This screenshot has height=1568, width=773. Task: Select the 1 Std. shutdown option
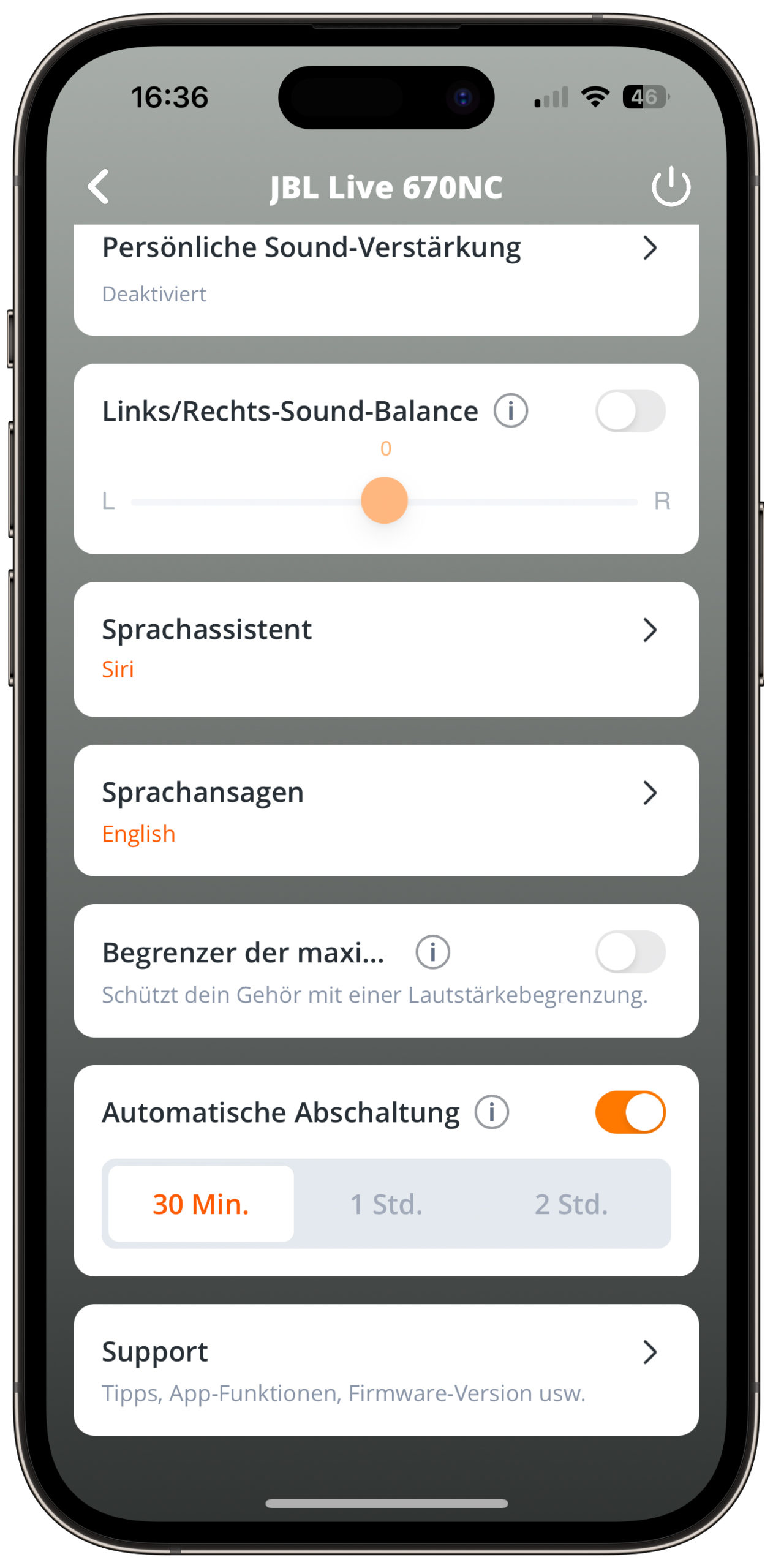tap(386, 1204)
